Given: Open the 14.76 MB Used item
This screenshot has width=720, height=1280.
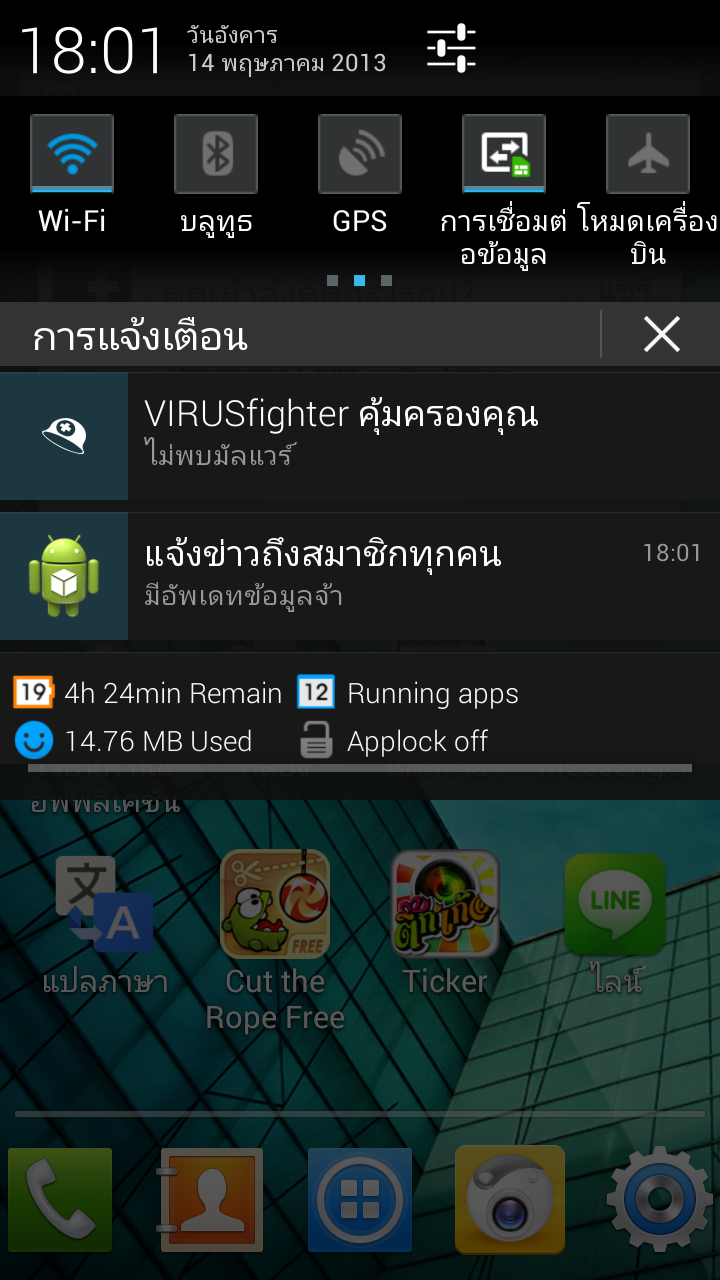Looking at the screenshot, I should [135, 741].
